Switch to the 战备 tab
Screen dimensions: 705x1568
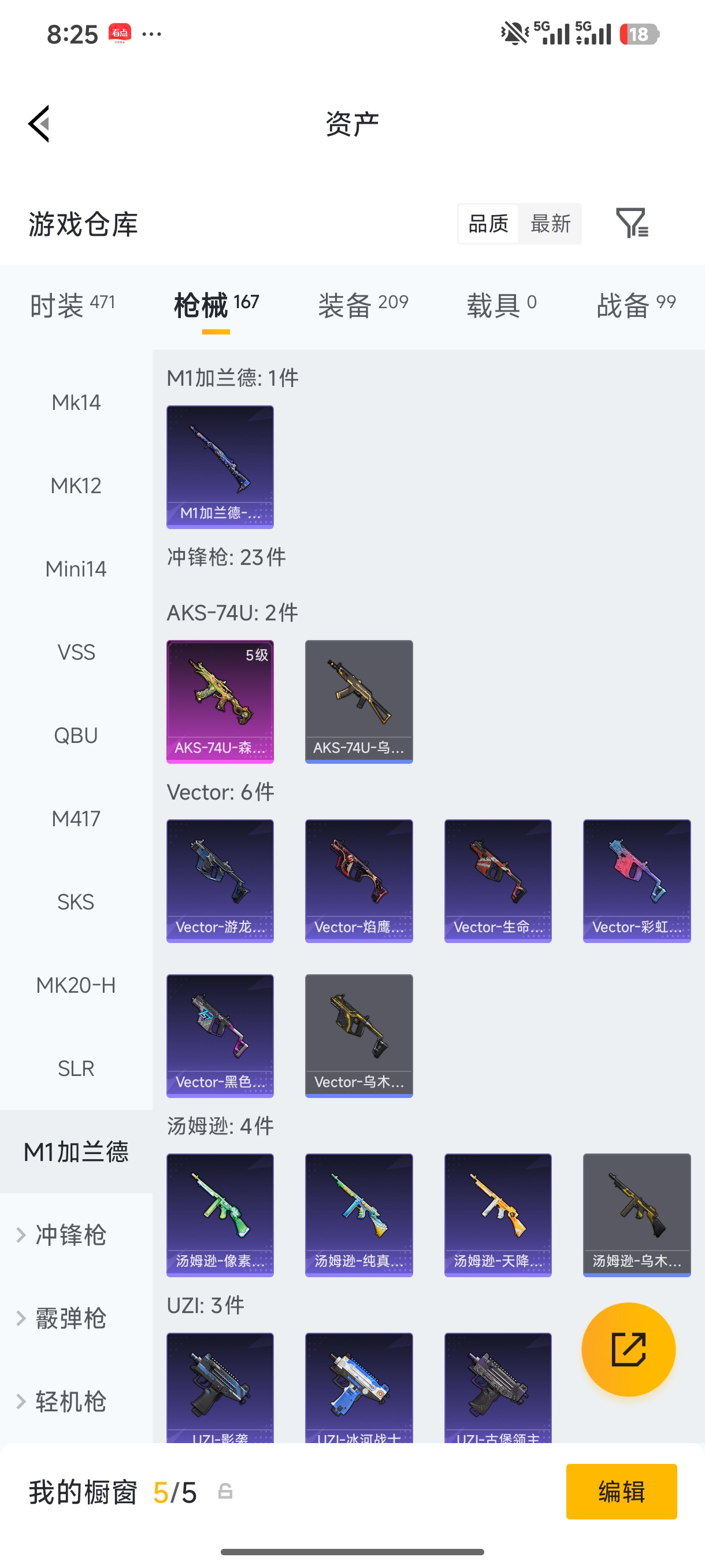(636, 304)
